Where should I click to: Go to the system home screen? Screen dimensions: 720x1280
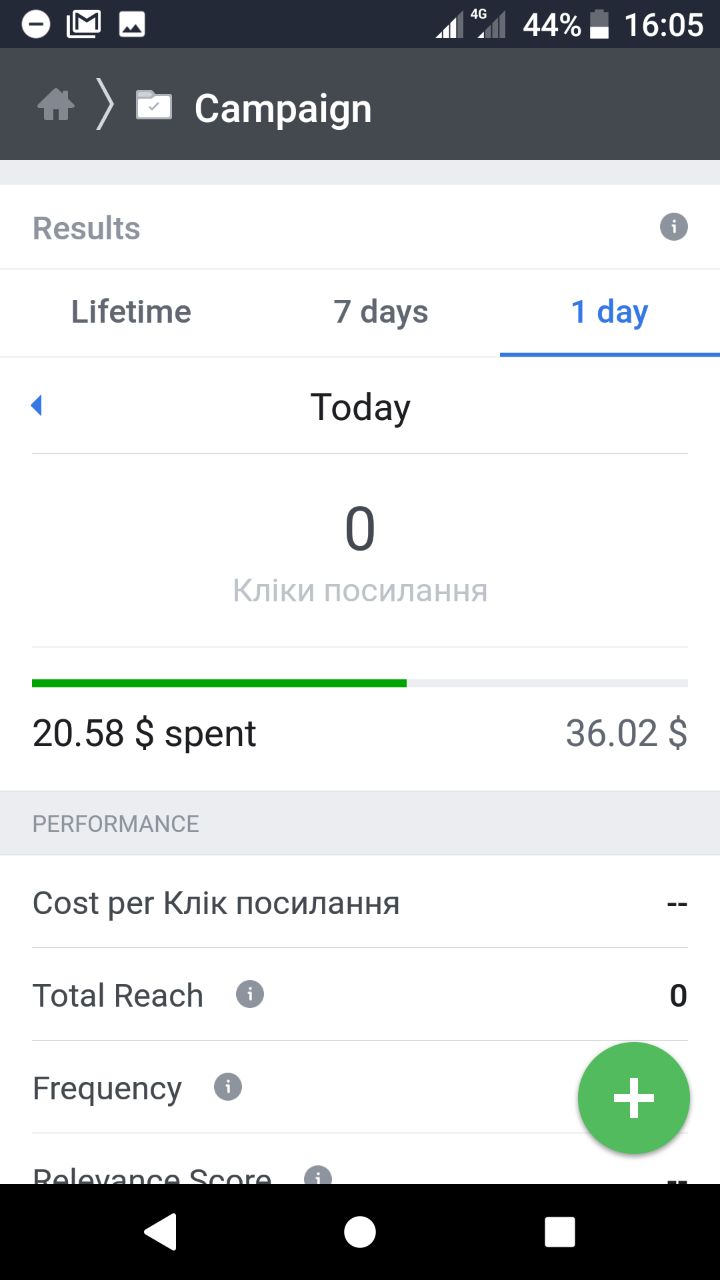(x=360, y=1232)
